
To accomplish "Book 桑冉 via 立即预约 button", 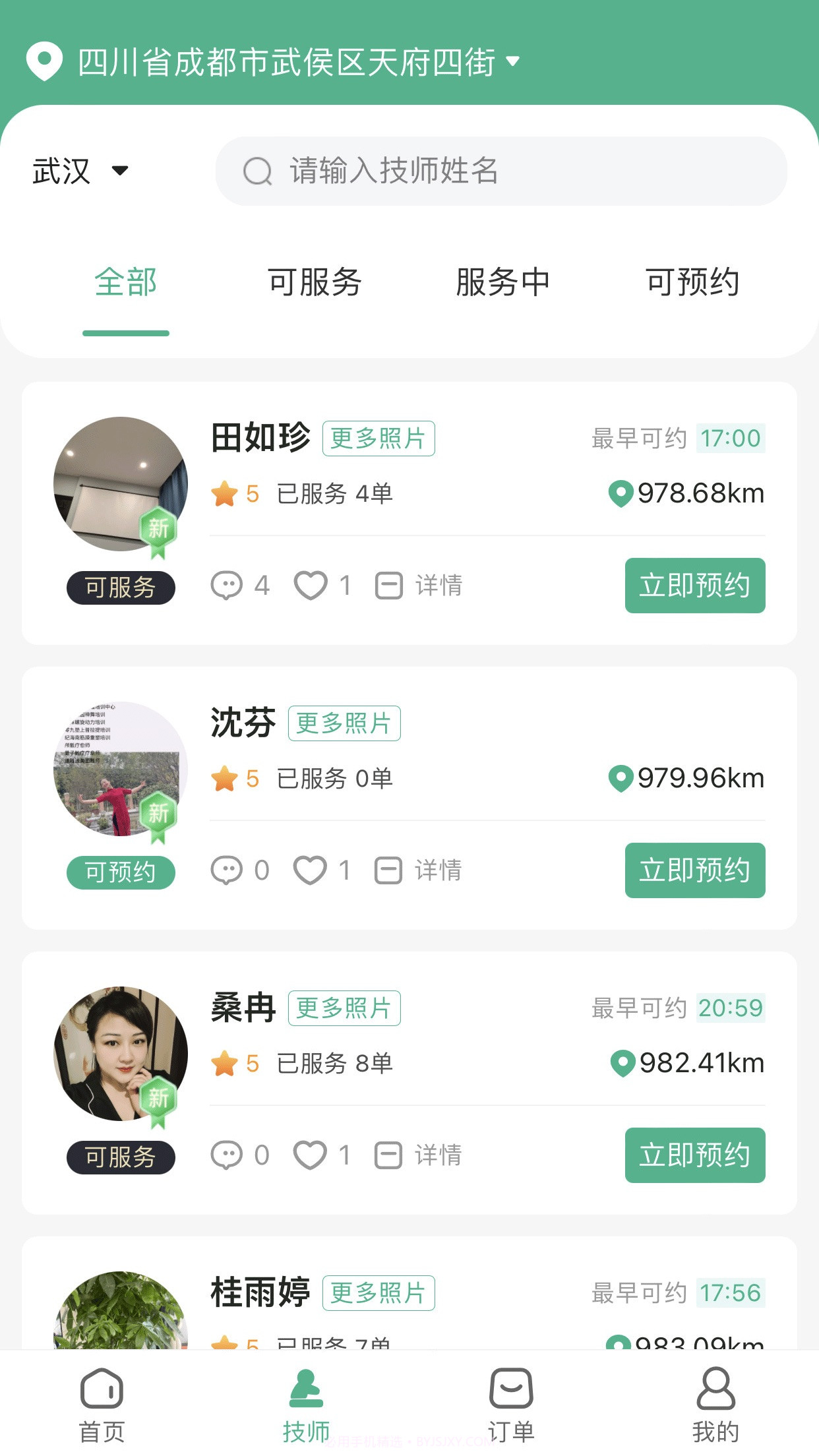I will tap(694, 1155).
